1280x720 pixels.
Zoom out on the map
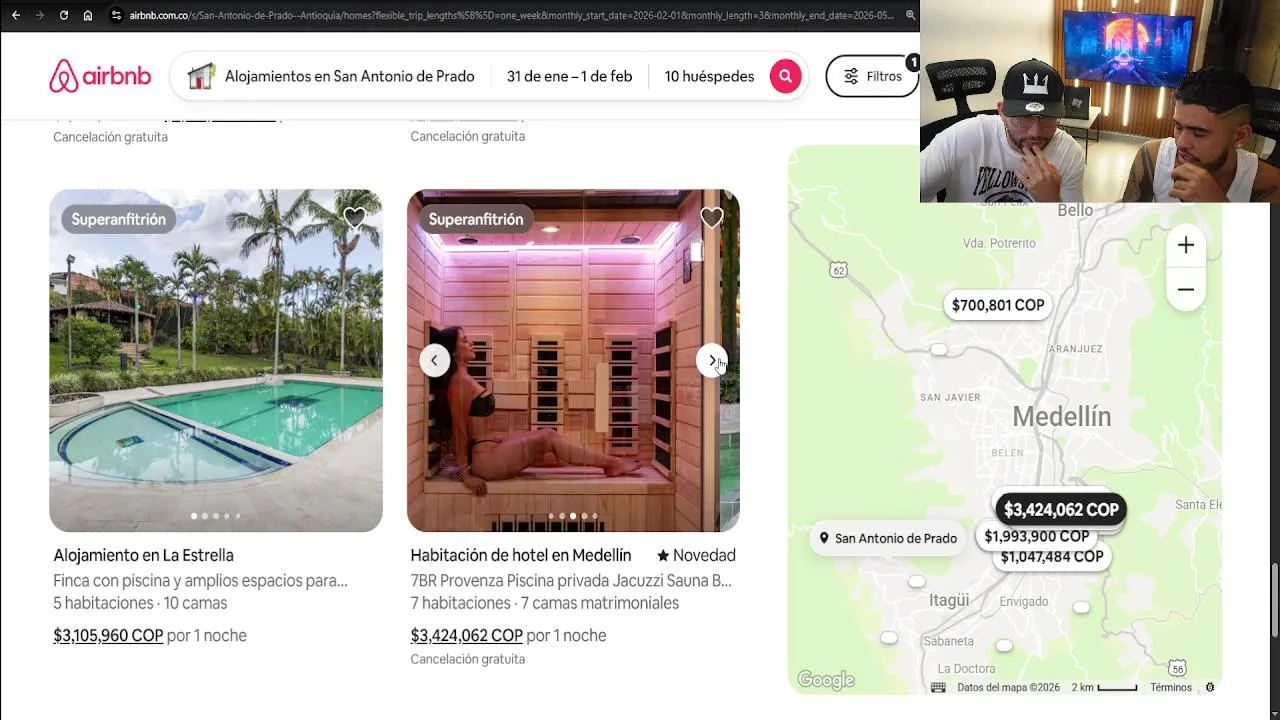point(1185,290)
